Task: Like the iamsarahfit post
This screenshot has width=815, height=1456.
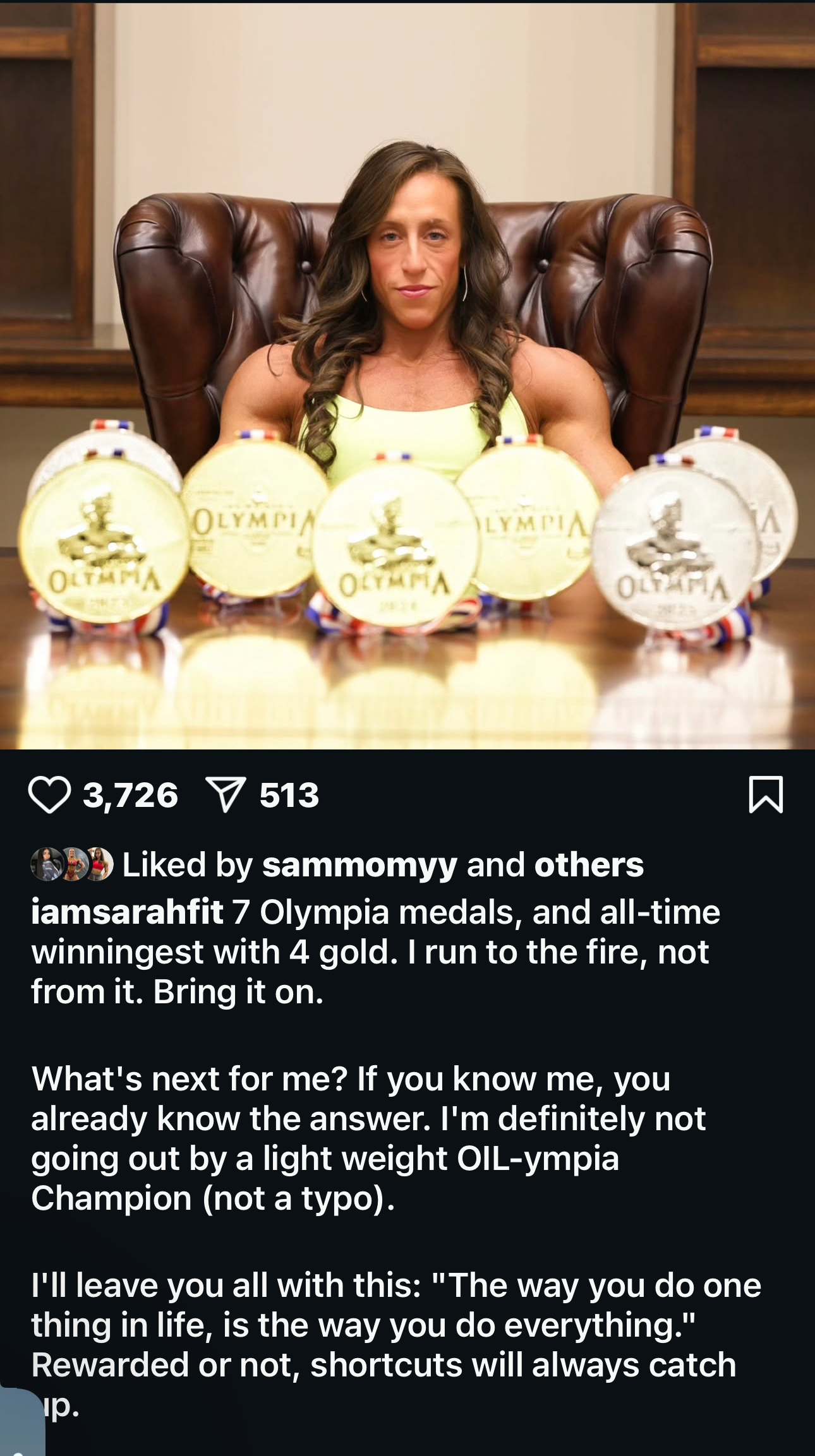Action: tap(49, 795)
